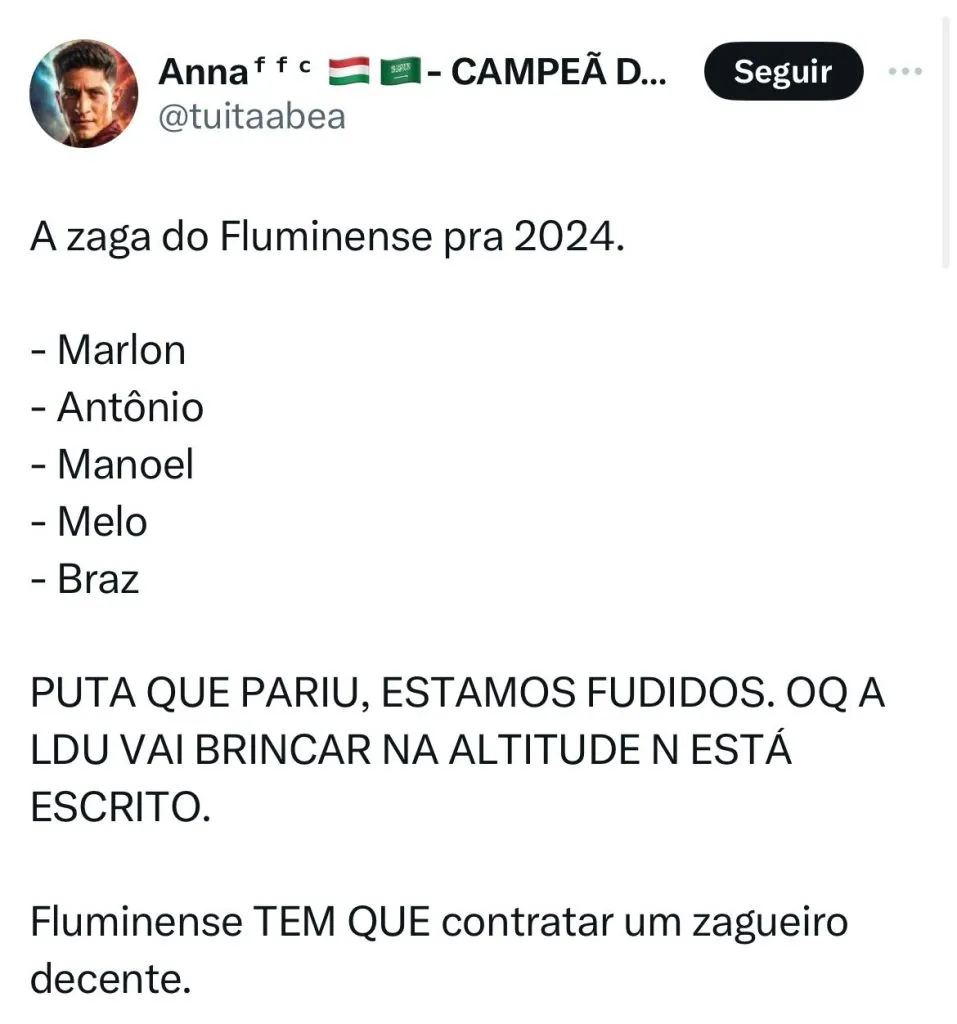Follow Anna with the Seguir button
This screenshot has height=1024, width=957.
[783, 71]
